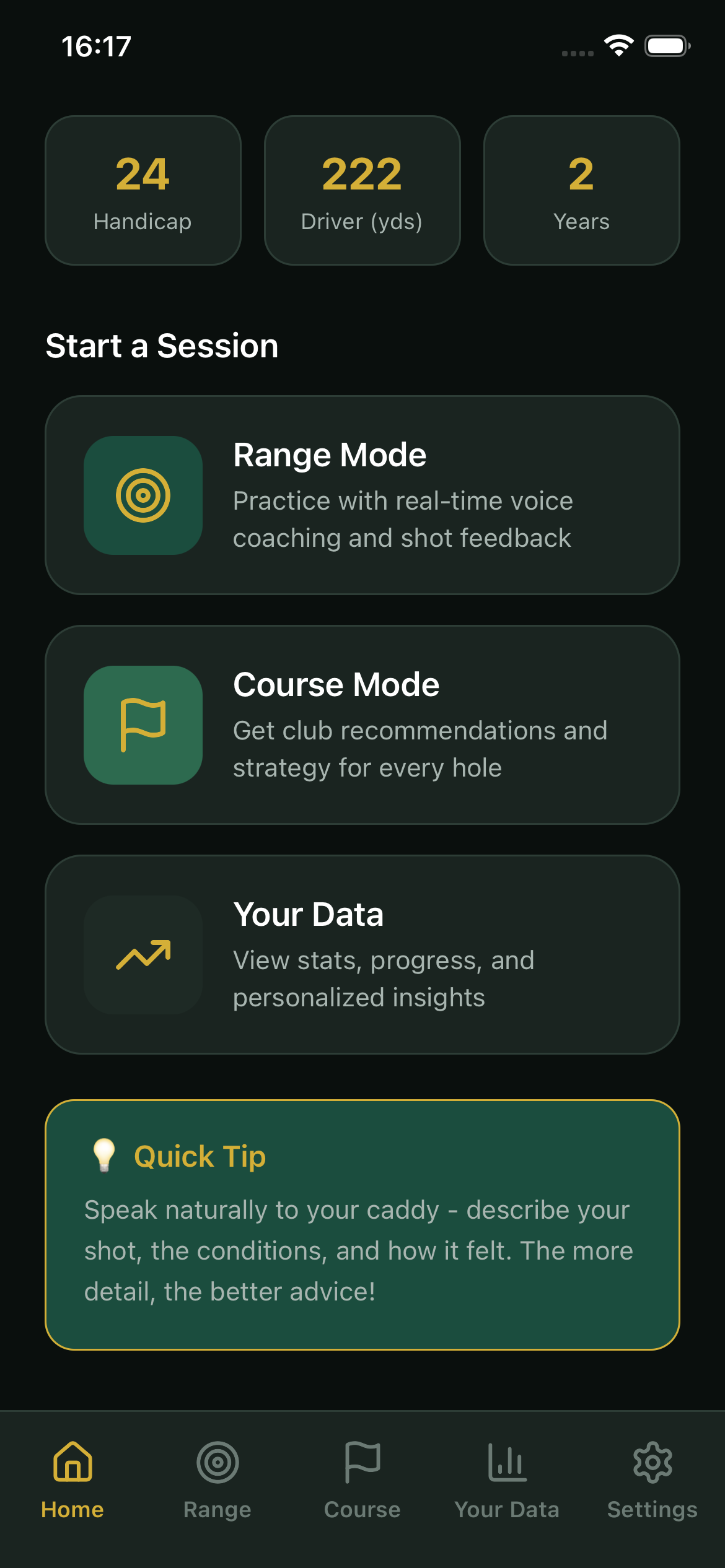The image size is (725, 1568).
Task: Tap the Your Data trending arrow icon
Action: tap(143, 955)
